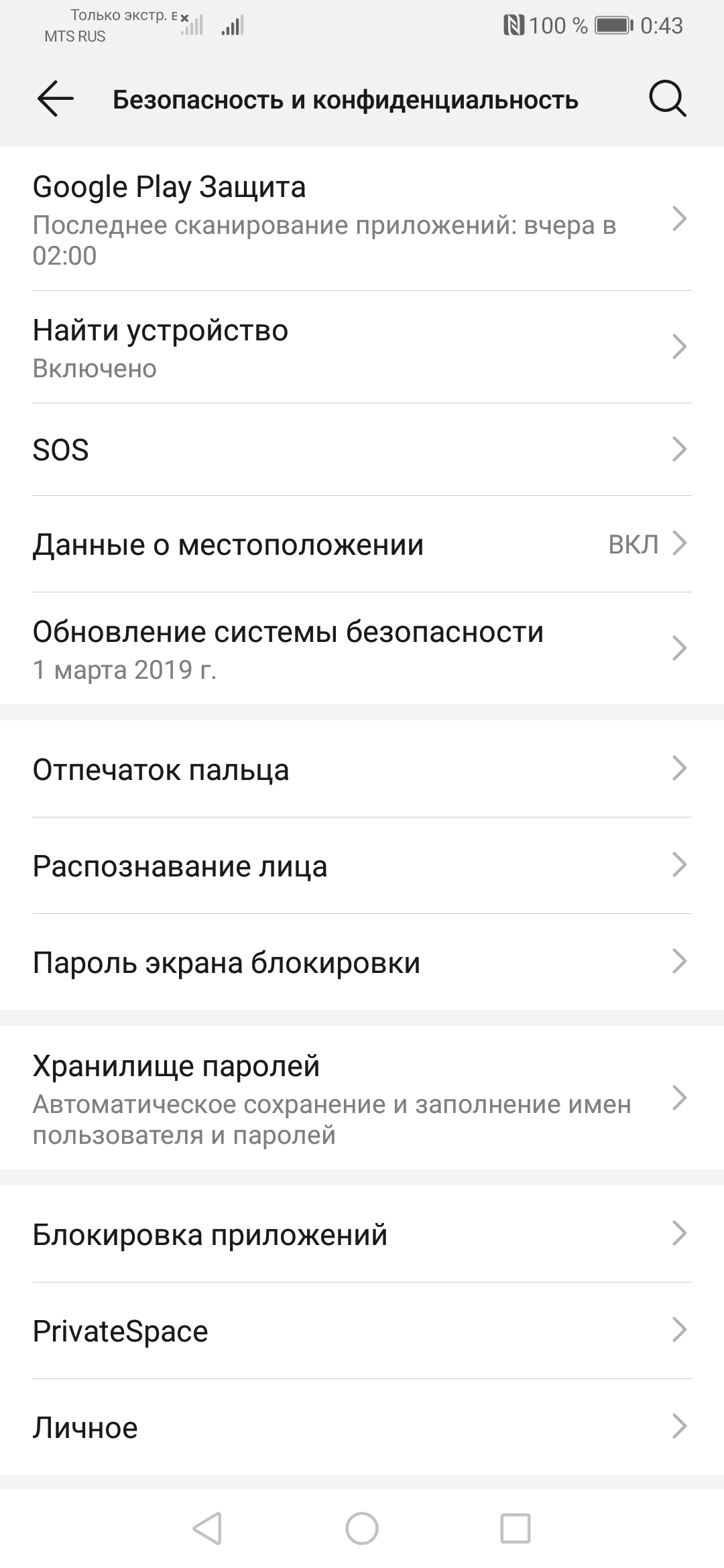Open Обновление системы безопасности
The width and height of the screenshot is (724, 1568).
coord(362,648)
